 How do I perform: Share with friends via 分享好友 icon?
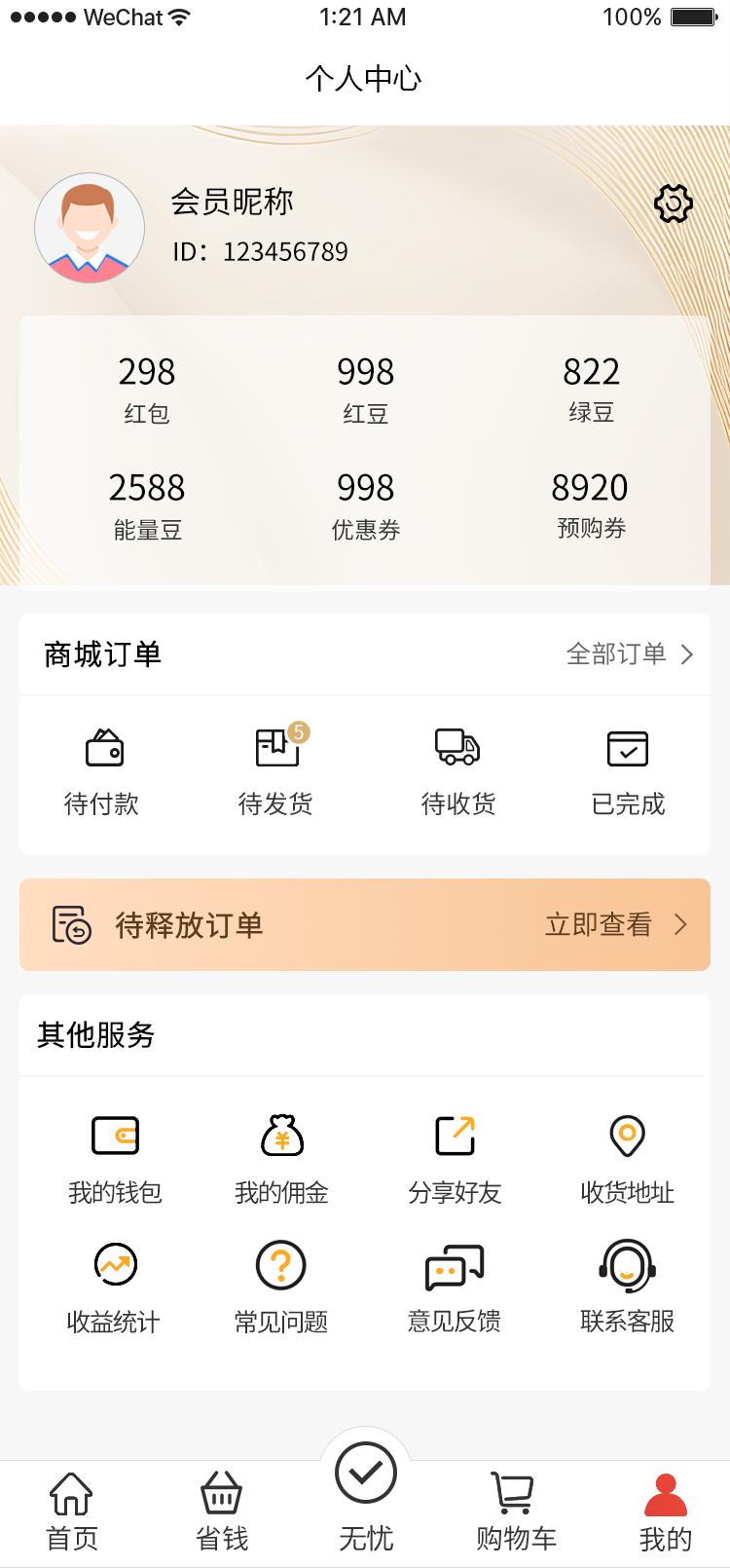coord(454,1136)
